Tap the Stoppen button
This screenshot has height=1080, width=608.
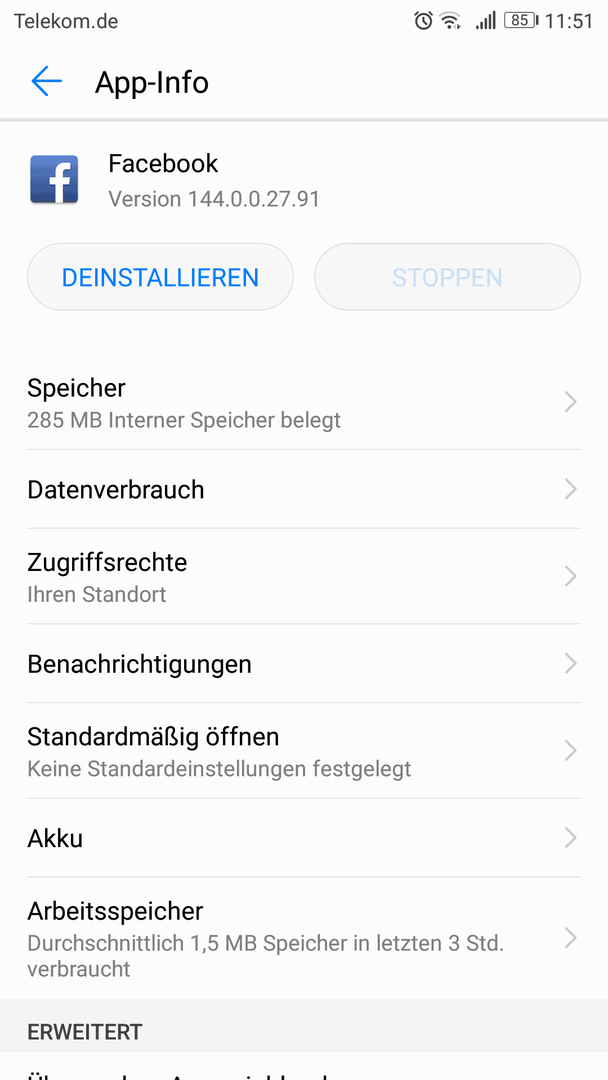448,278
